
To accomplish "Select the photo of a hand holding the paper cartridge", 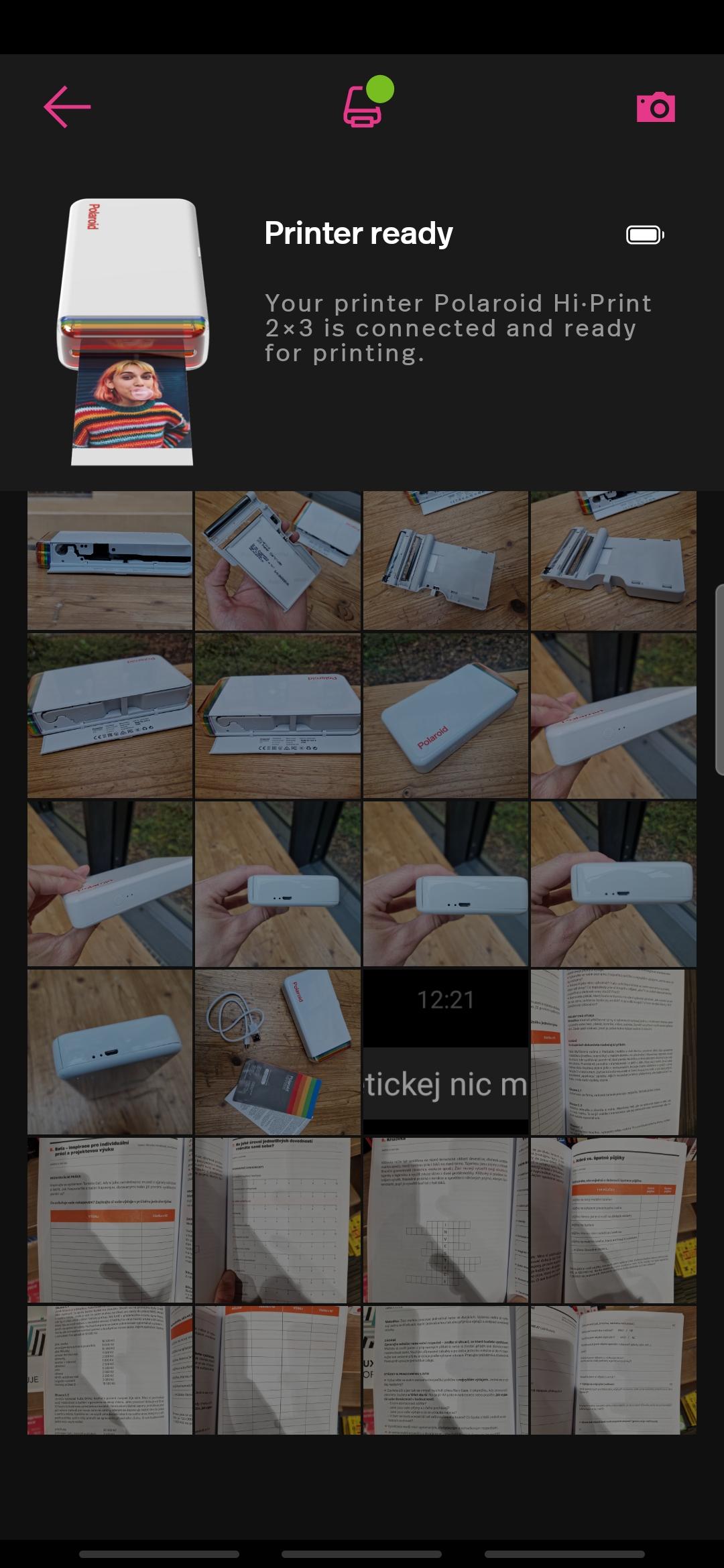I will (278, 561).
